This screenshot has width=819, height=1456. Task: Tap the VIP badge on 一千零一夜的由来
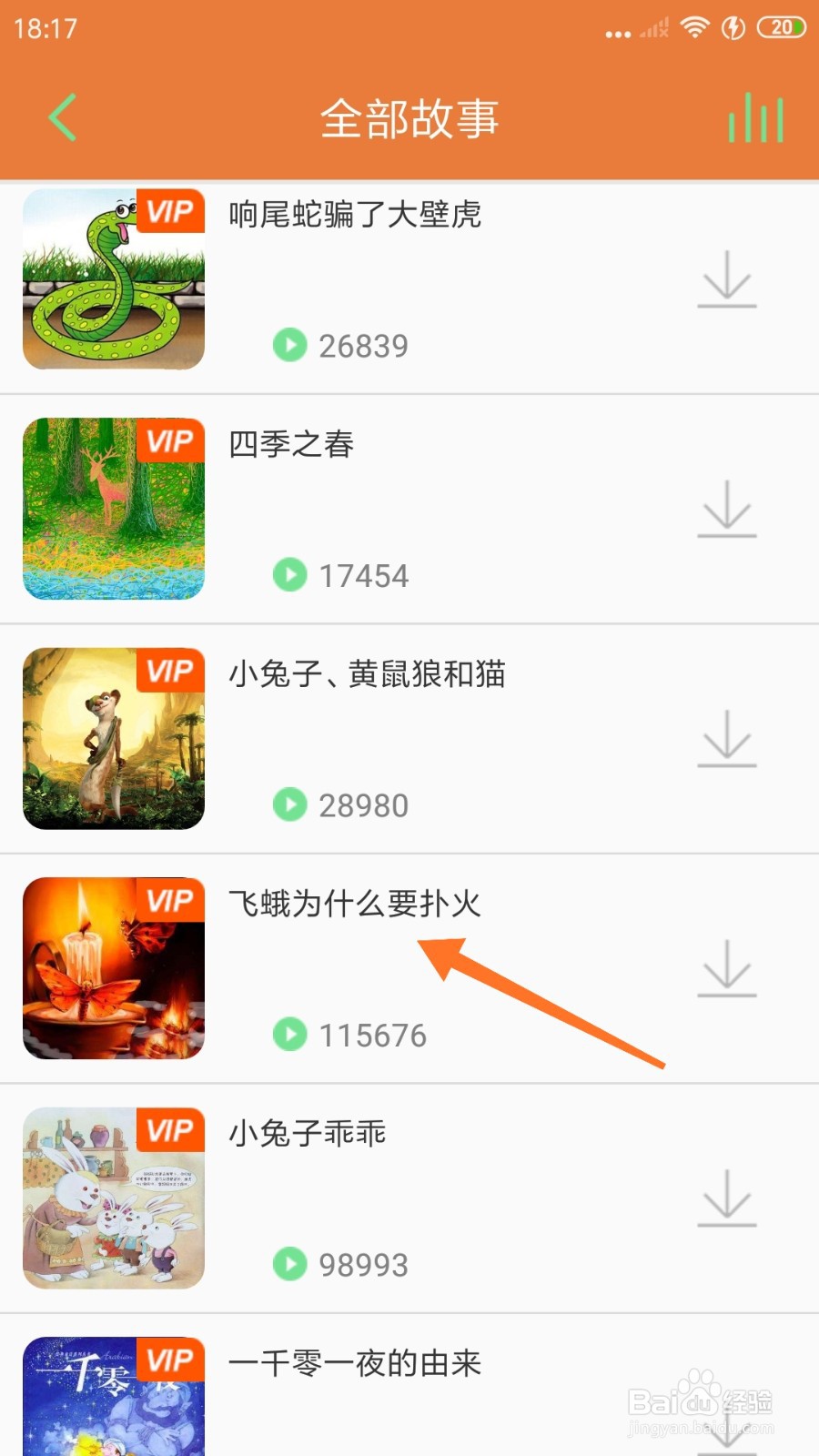169,1360
